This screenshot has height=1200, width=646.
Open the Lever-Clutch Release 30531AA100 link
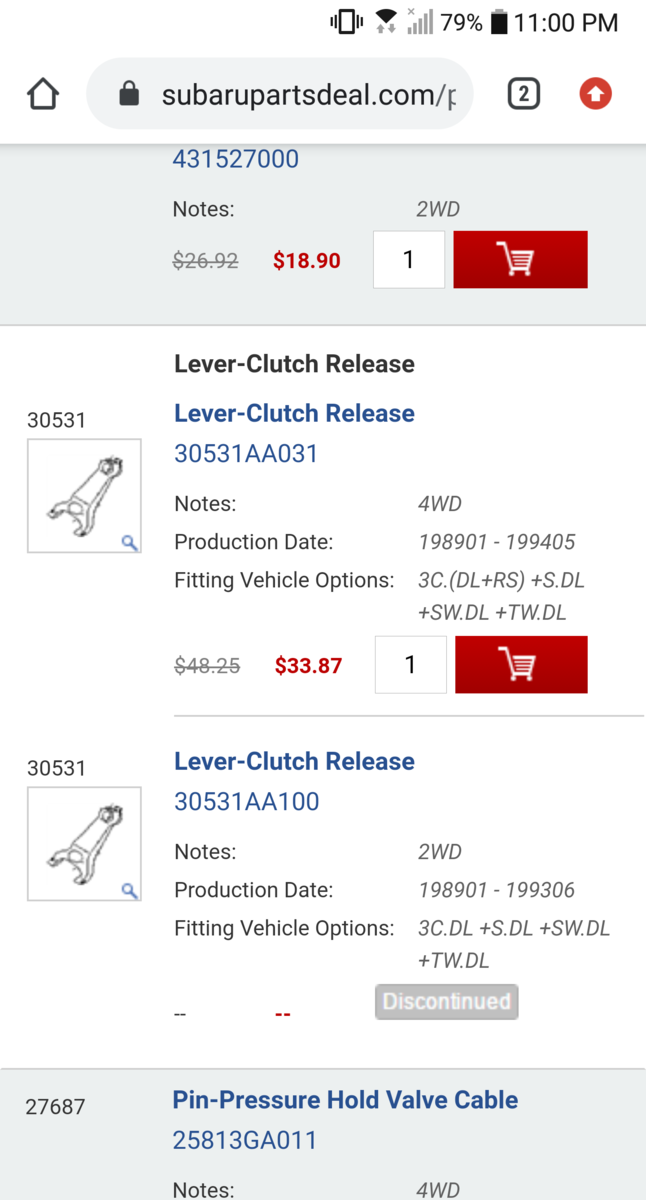pos(294,761)
